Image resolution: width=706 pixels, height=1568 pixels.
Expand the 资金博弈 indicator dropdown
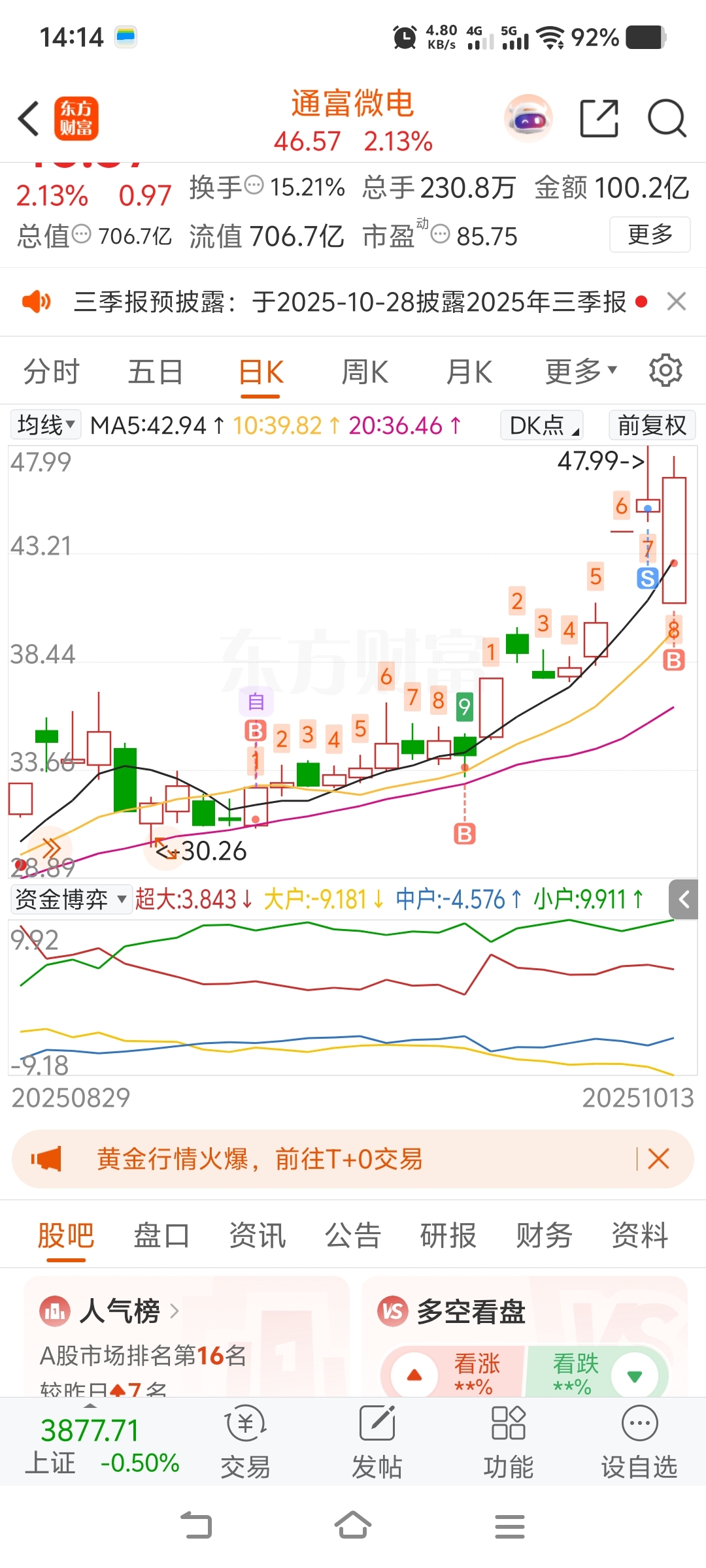coord(71,900)
